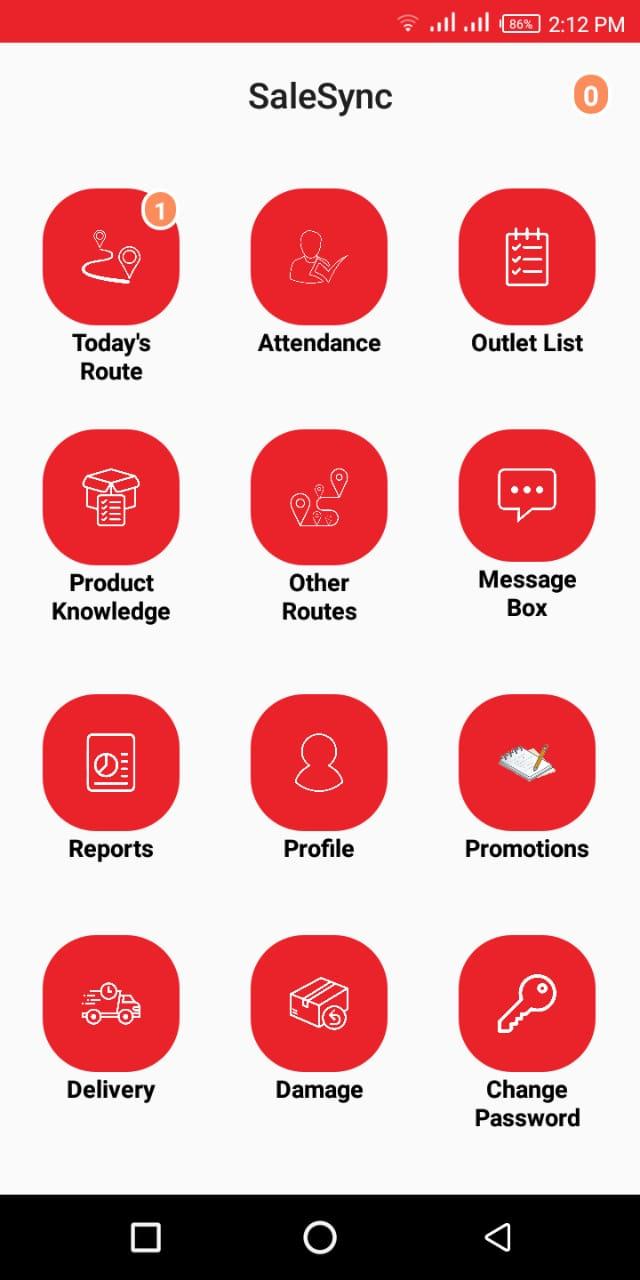Go to the system home screen
The image size is (640, 1280).
(x=320, y=1237)
